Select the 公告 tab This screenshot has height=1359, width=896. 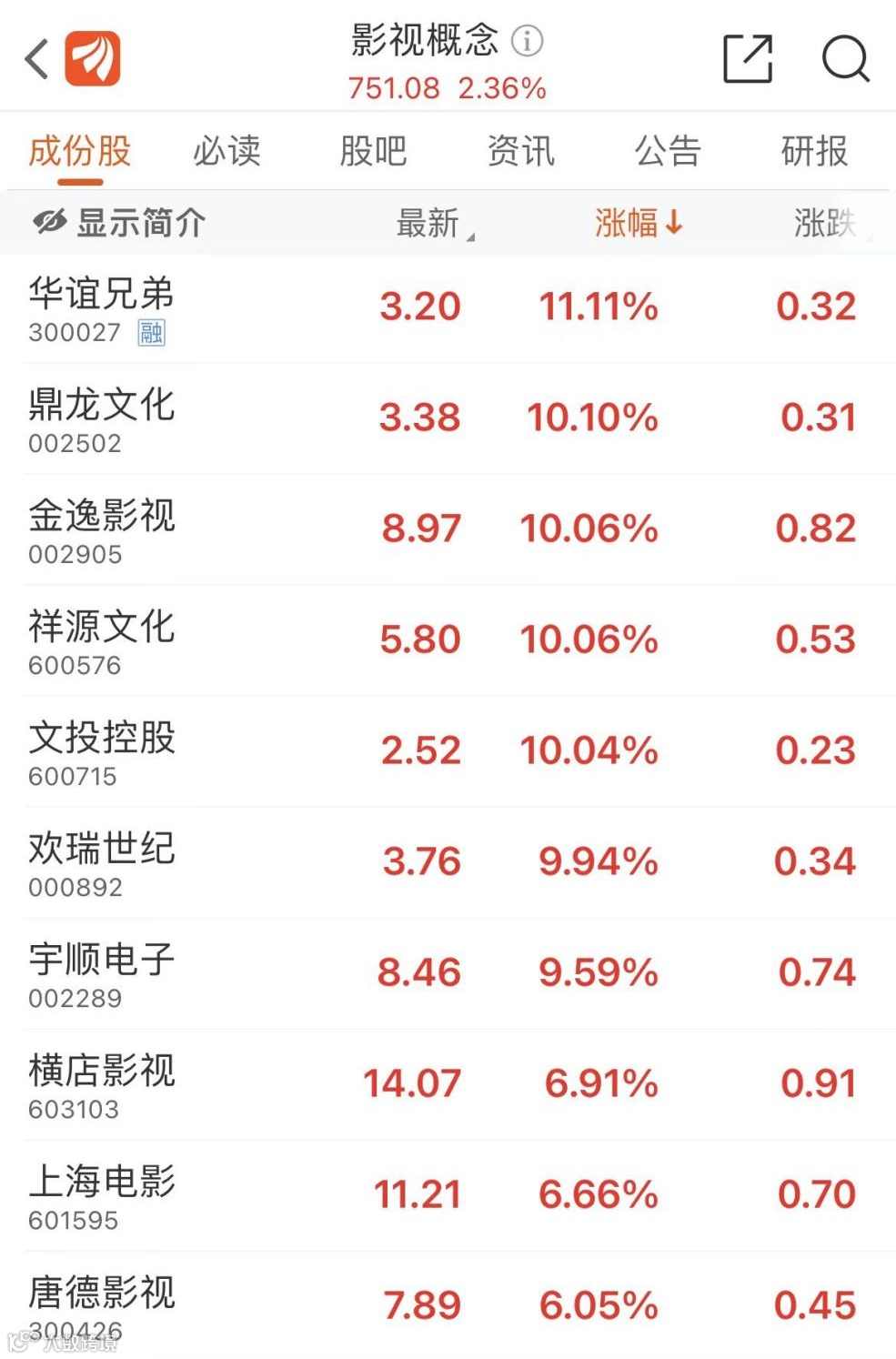668,151
